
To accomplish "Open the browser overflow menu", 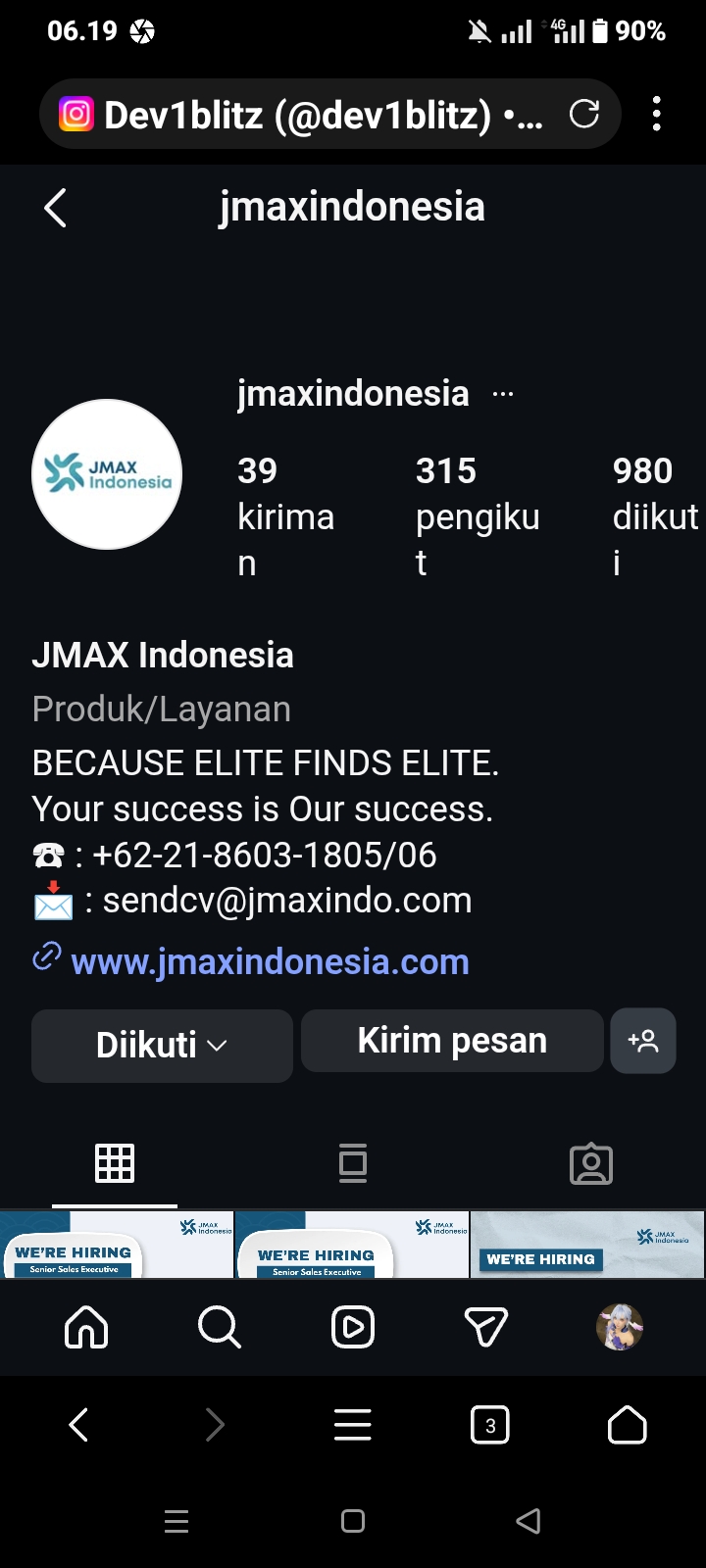I will coord(656,115).
